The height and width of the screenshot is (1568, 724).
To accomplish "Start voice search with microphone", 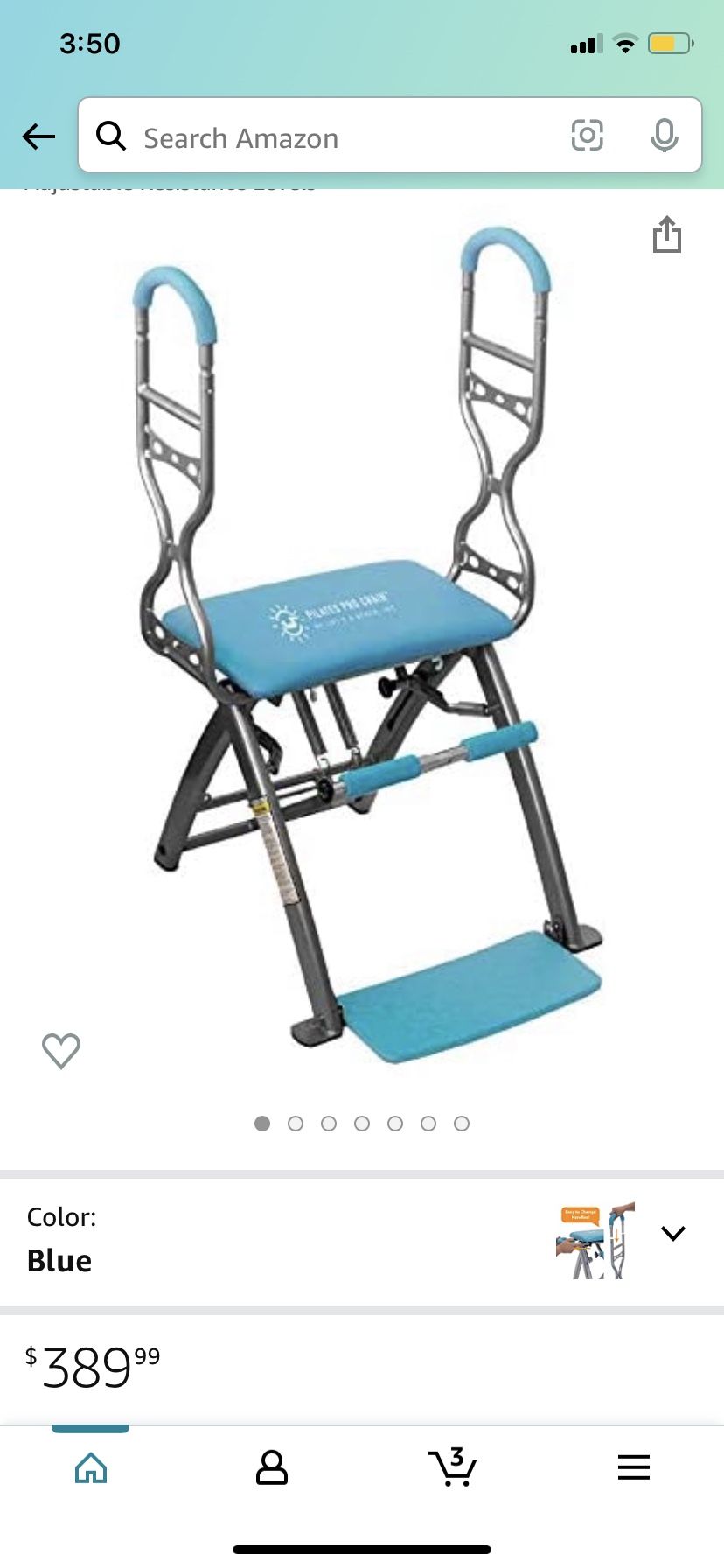I will coord(664,136).
